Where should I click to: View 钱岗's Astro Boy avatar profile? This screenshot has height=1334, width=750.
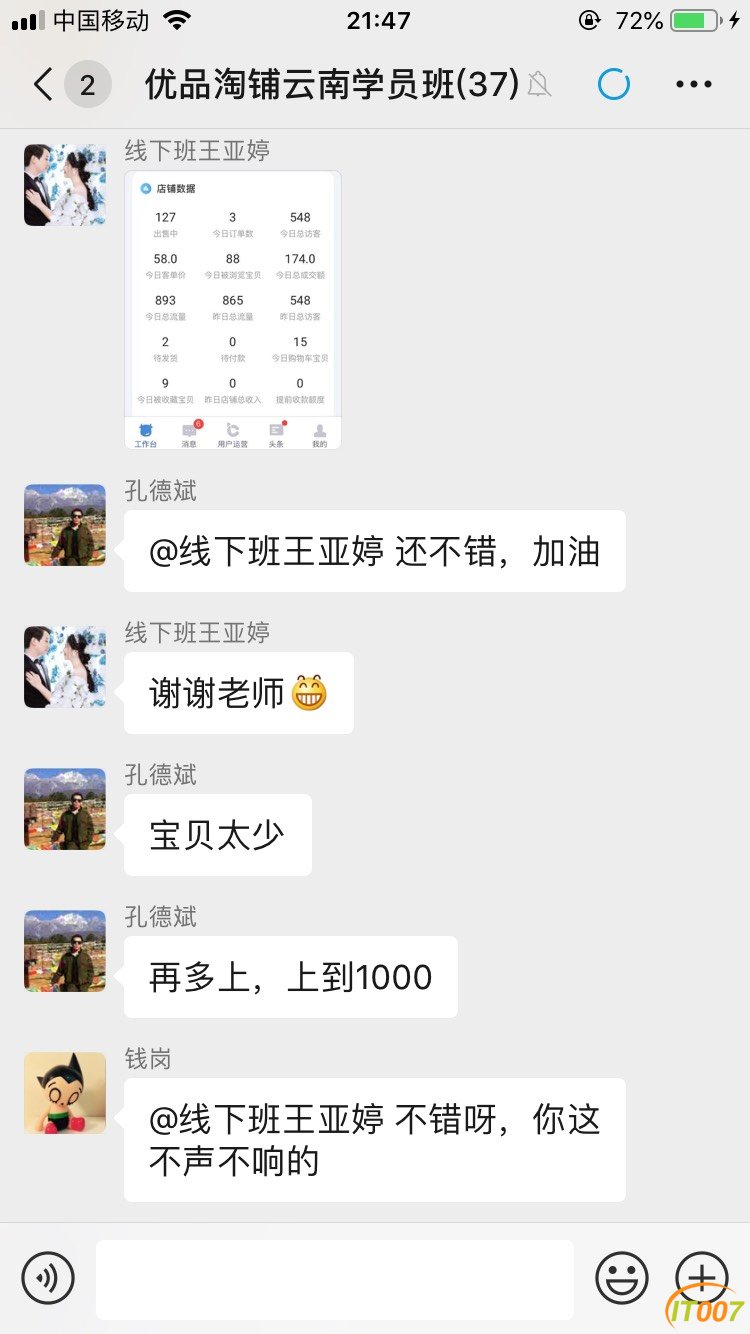coord(65,1093)
